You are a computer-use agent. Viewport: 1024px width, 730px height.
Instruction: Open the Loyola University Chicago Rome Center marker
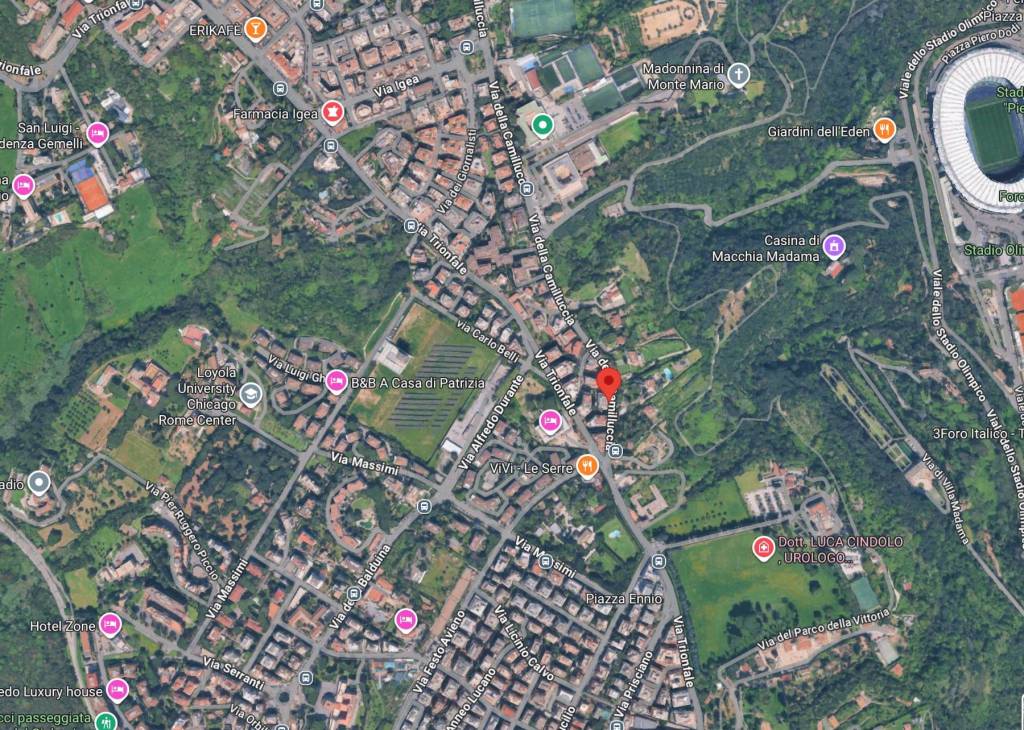pyautogui.click(x=251, y=394)
